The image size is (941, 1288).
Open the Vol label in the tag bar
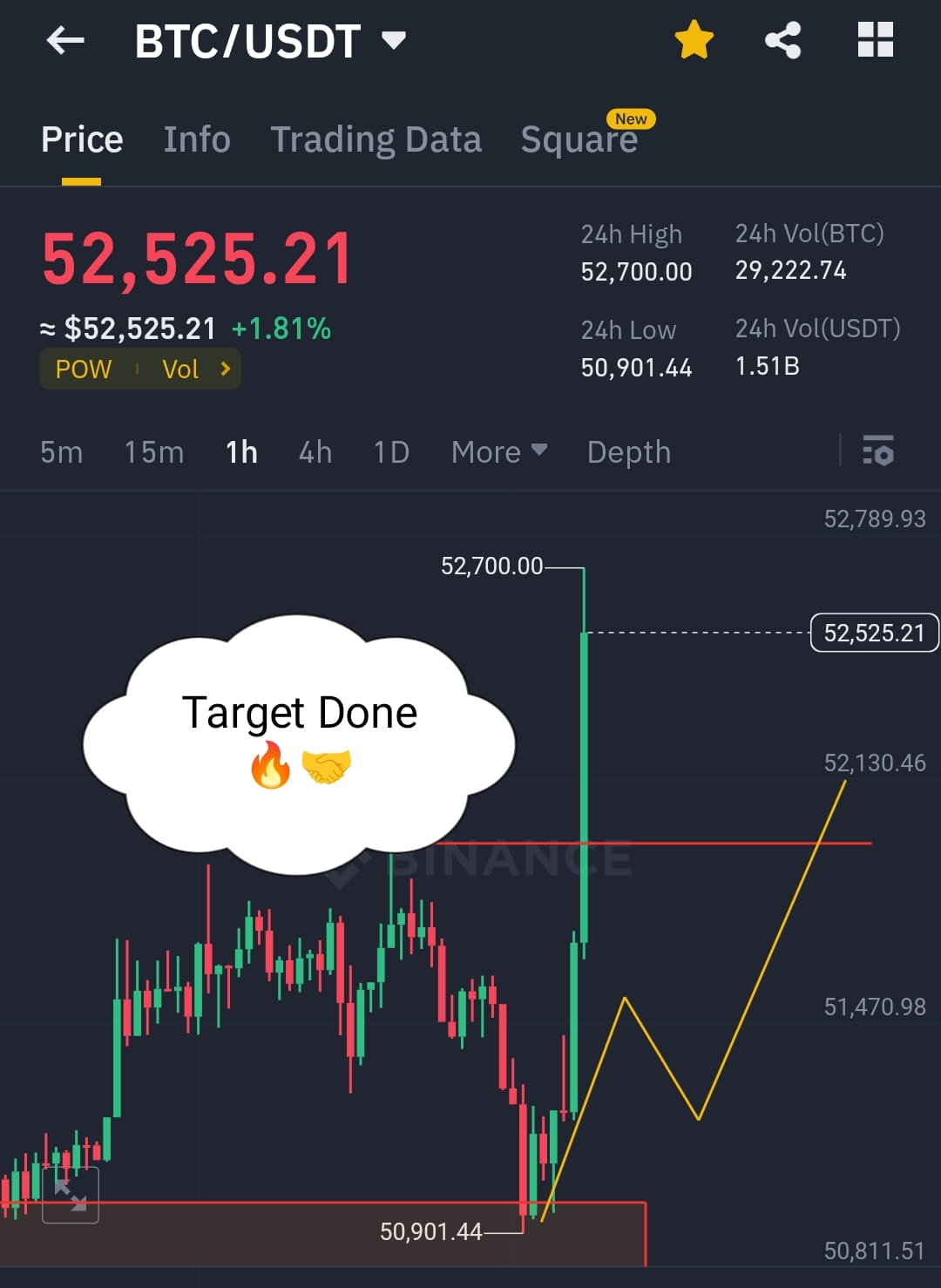(181, 369)
